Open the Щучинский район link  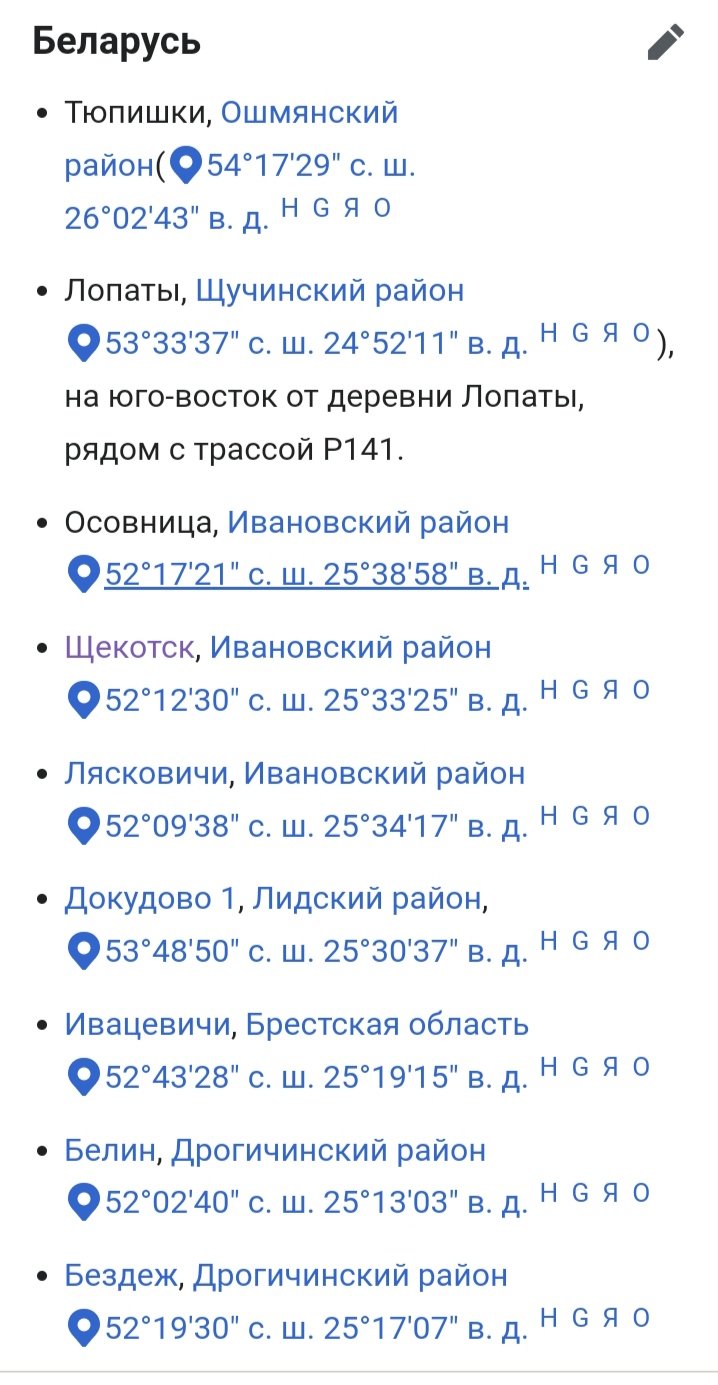point(330,291)
